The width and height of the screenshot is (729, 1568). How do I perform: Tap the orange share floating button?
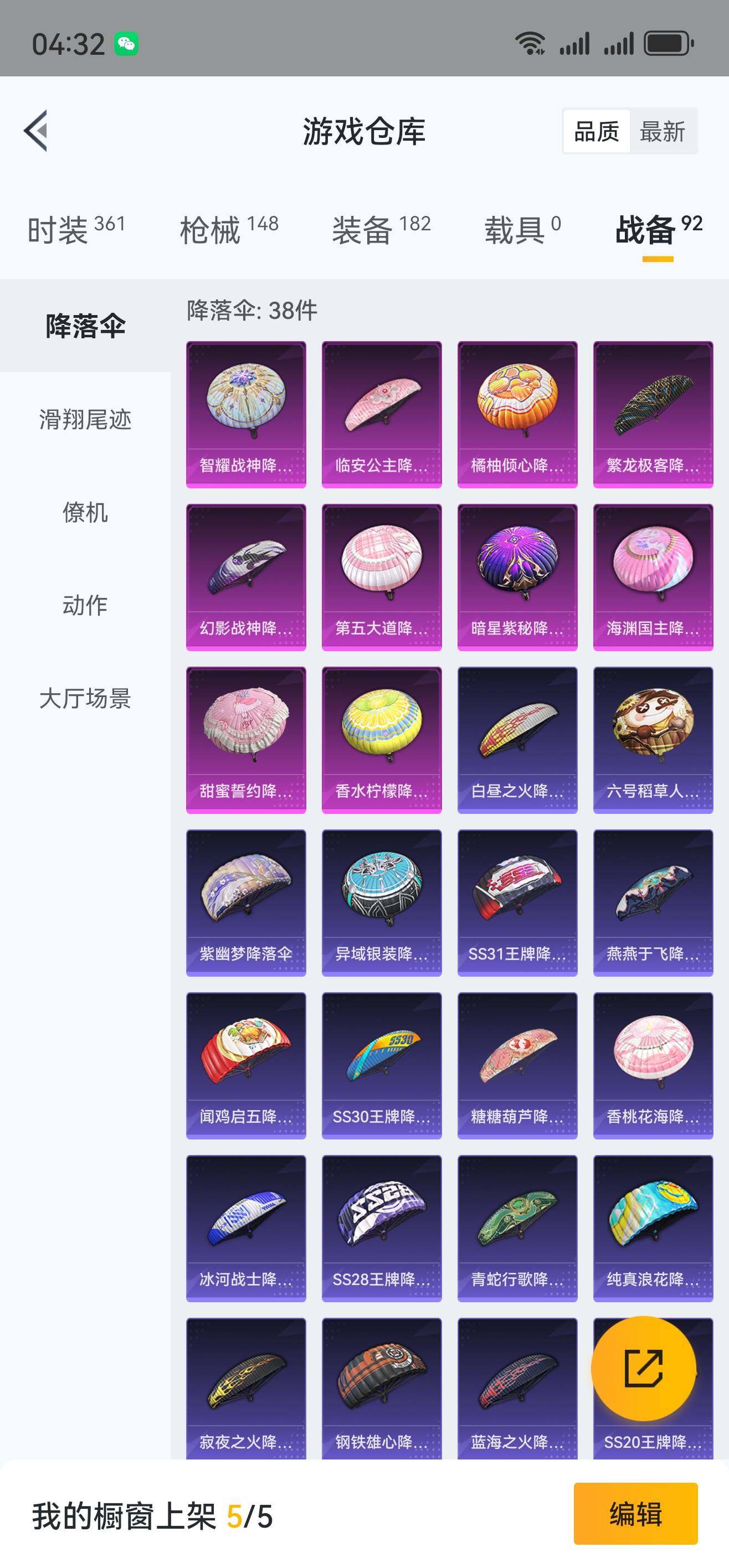click(644, 1369)
